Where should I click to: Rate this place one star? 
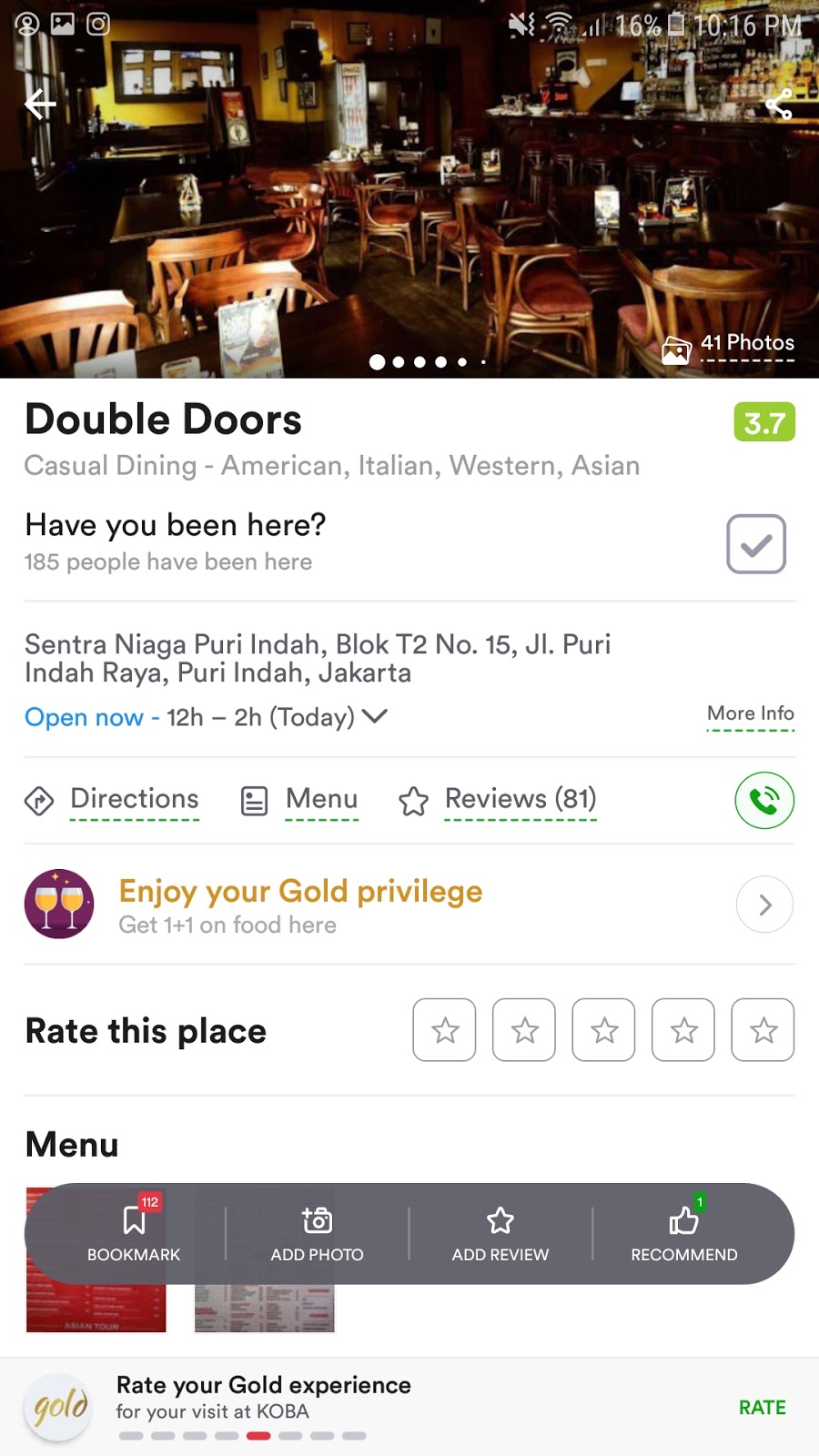[x=444, y=1030]
